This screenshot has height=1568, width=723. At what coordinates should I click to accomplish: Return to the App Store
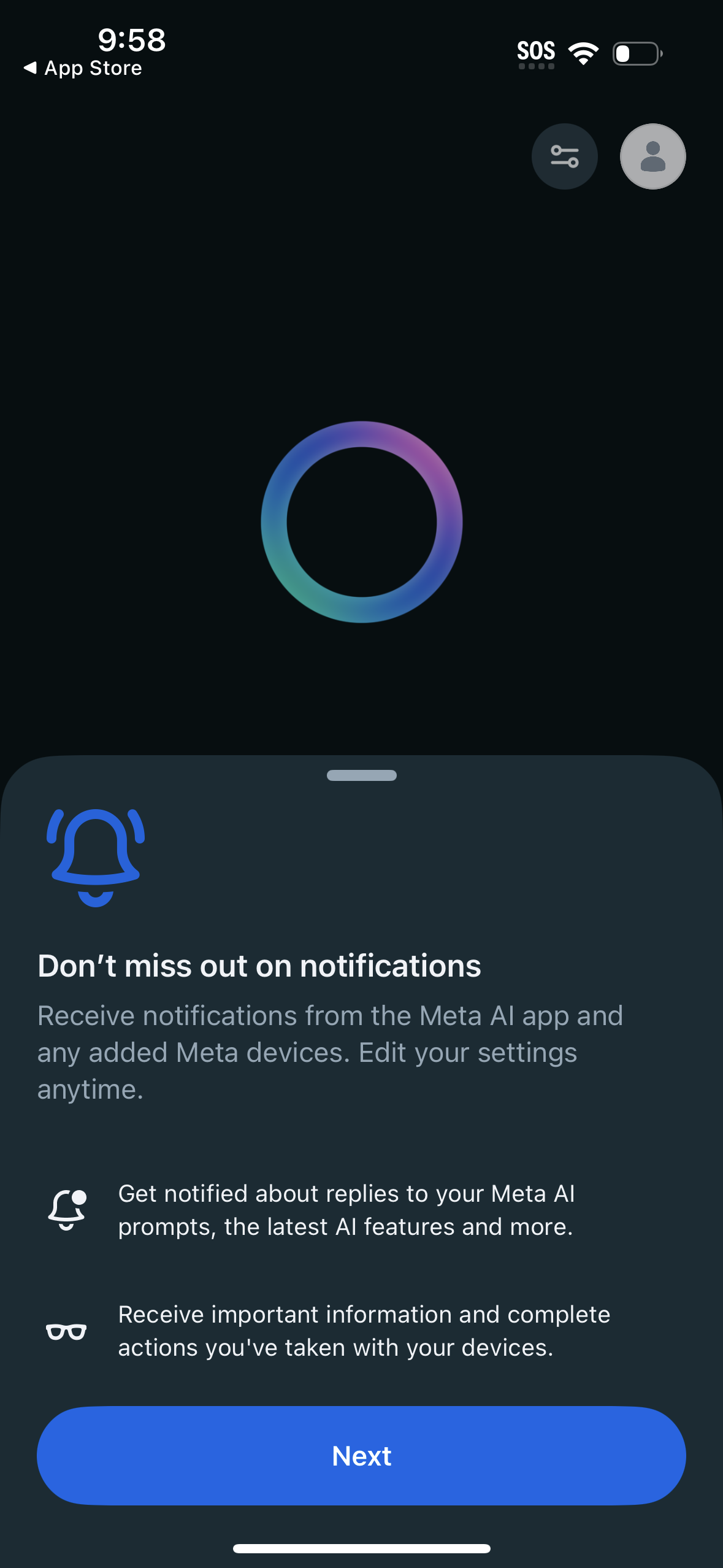coord(83,67)
